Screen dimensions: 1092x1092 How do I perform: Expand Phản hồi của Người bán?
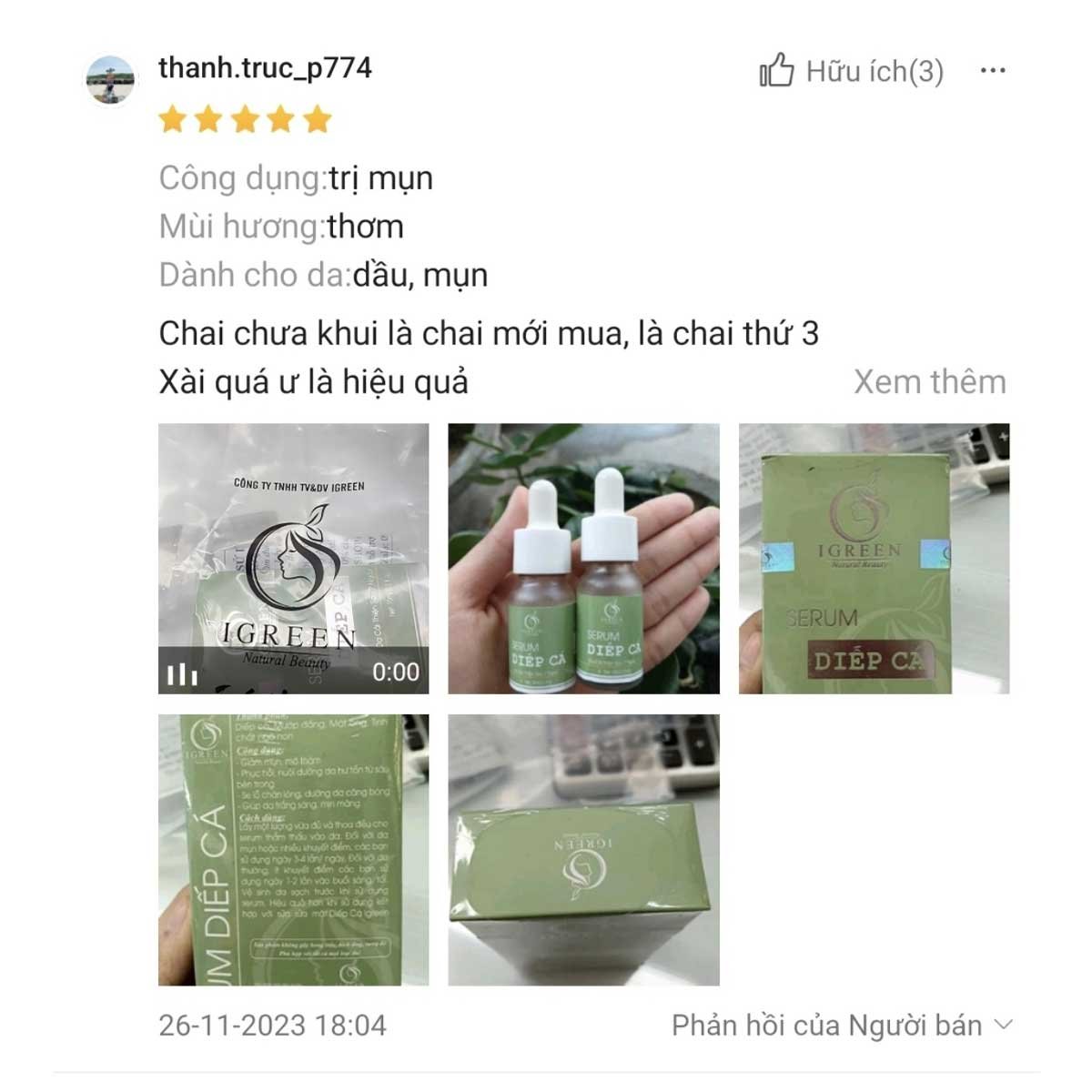(842, 1026)
